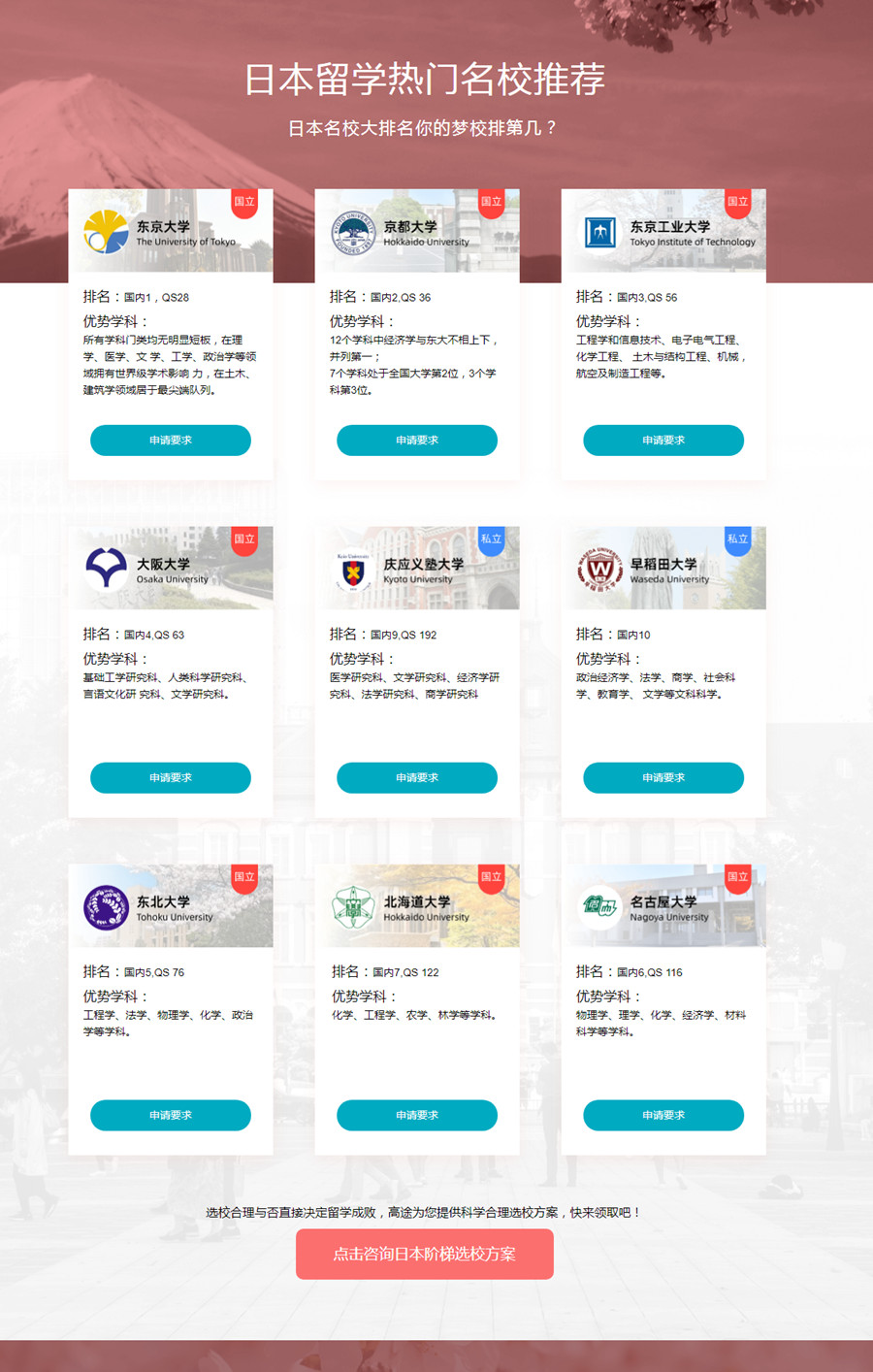Check 申请要求 for 大阪大学
873x1372 pixels.
[x=171, y=778]
